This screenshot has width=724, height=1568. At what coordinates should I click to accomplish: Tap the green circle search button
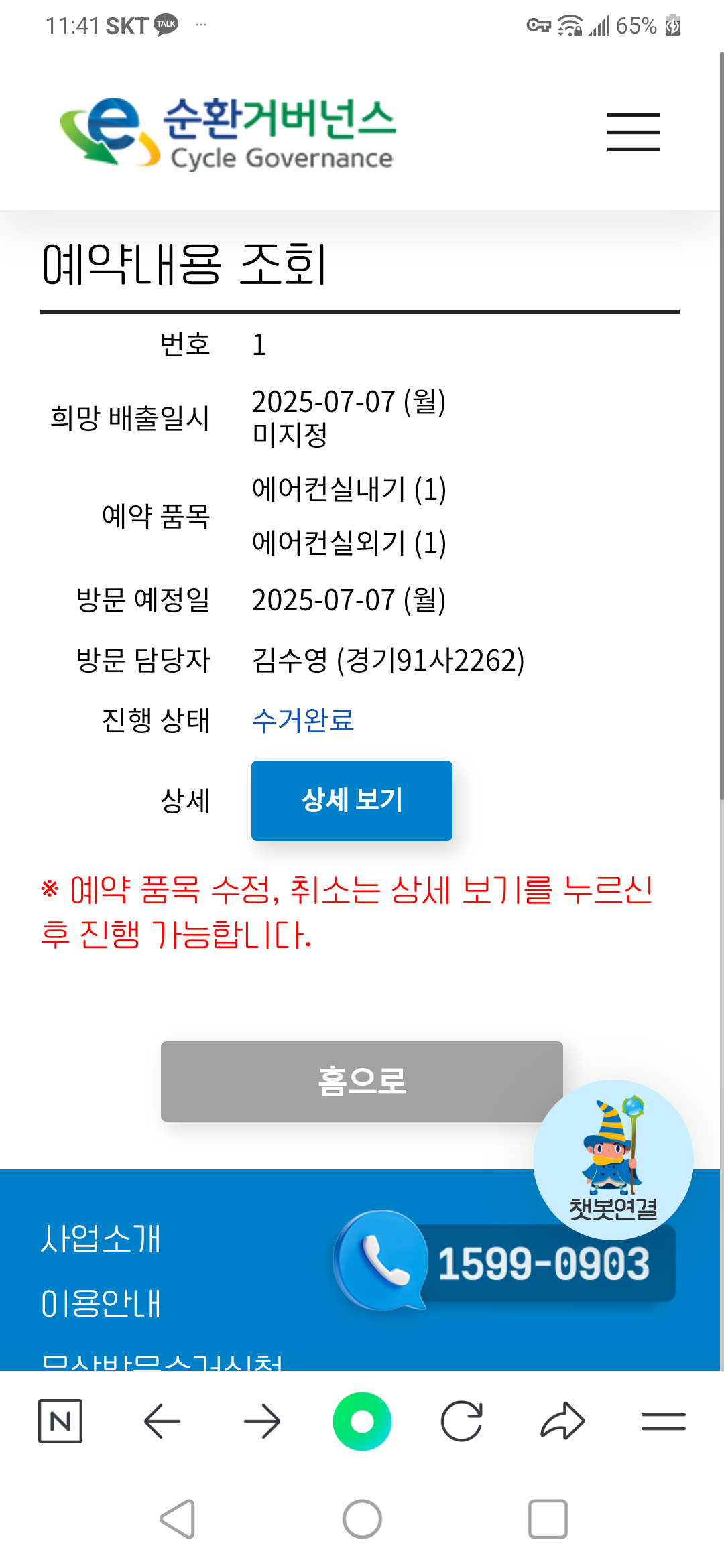click(x=362, y=1421)
